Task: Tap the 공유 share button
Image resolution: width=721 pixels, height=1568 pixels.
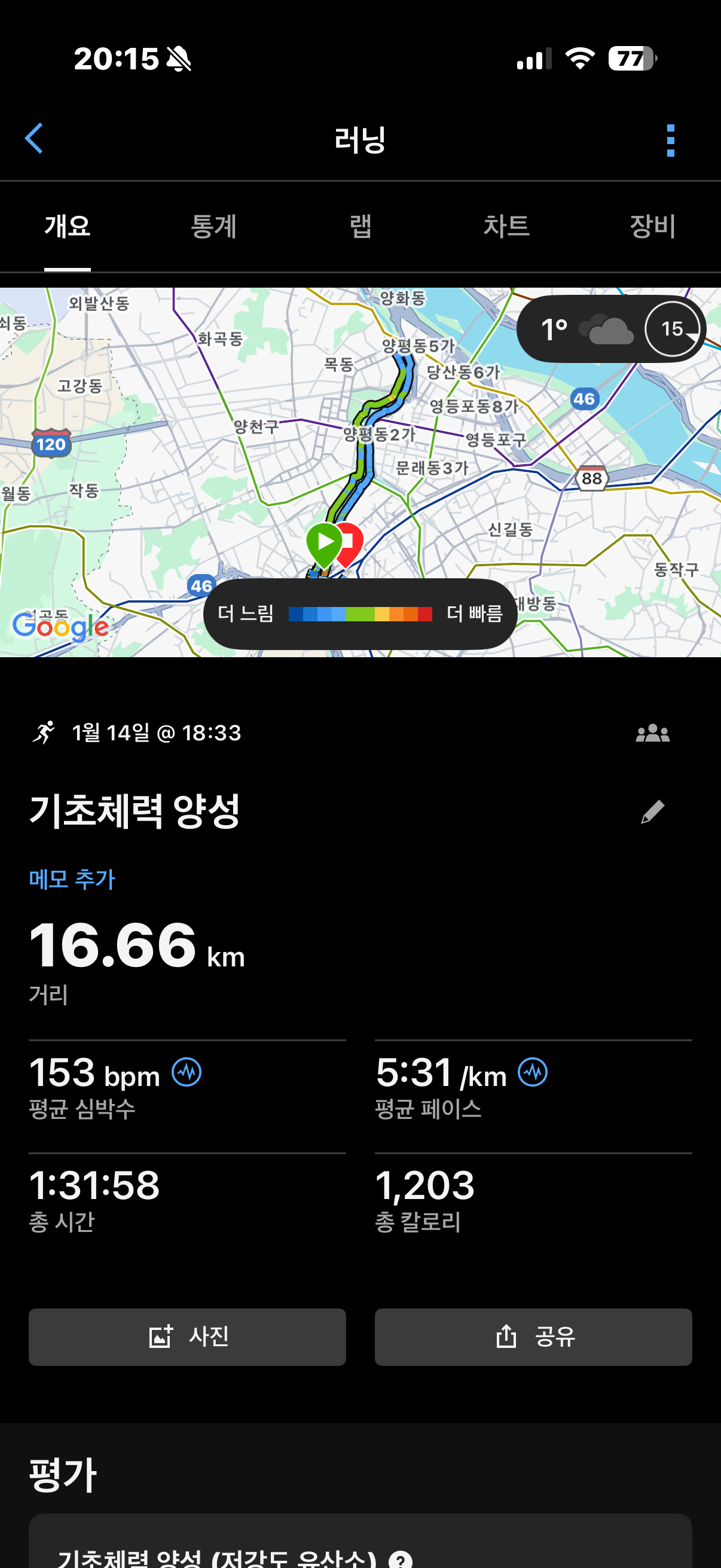Action: [534, 1337]
